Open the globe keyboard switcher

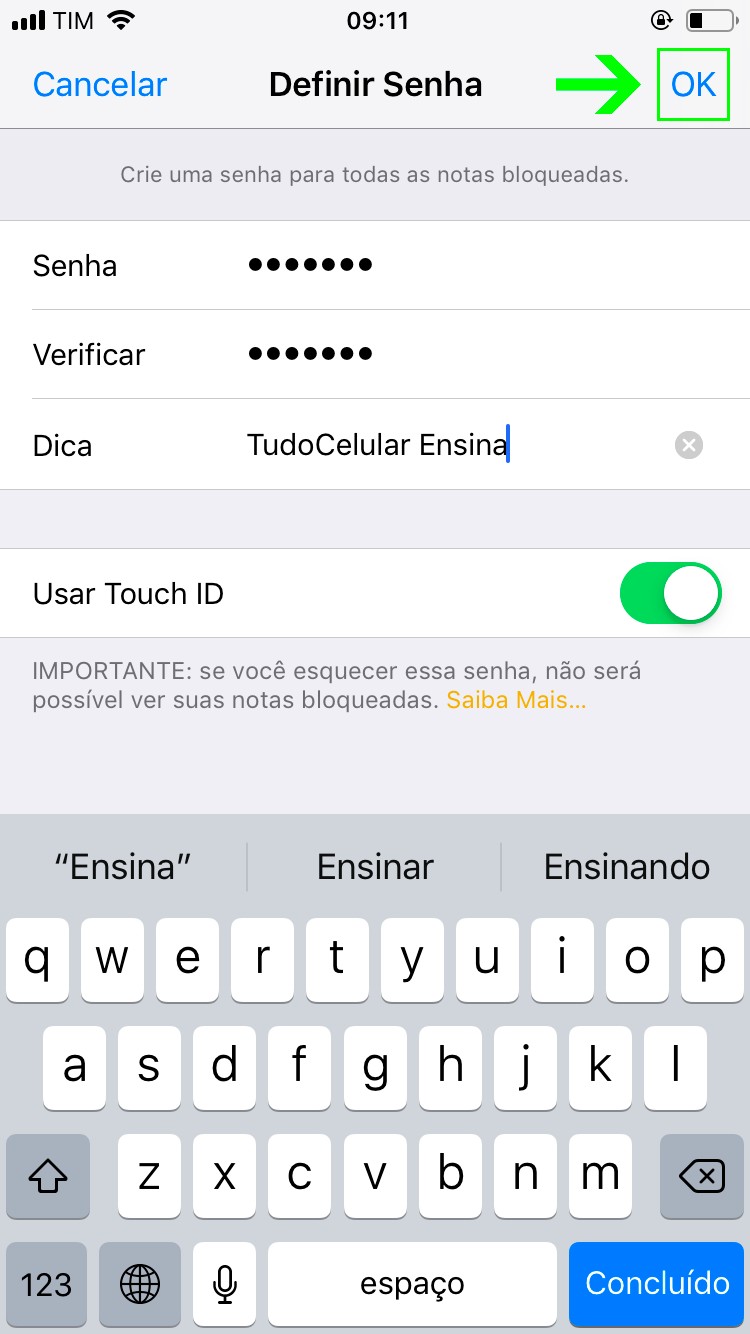[139, 1283]
